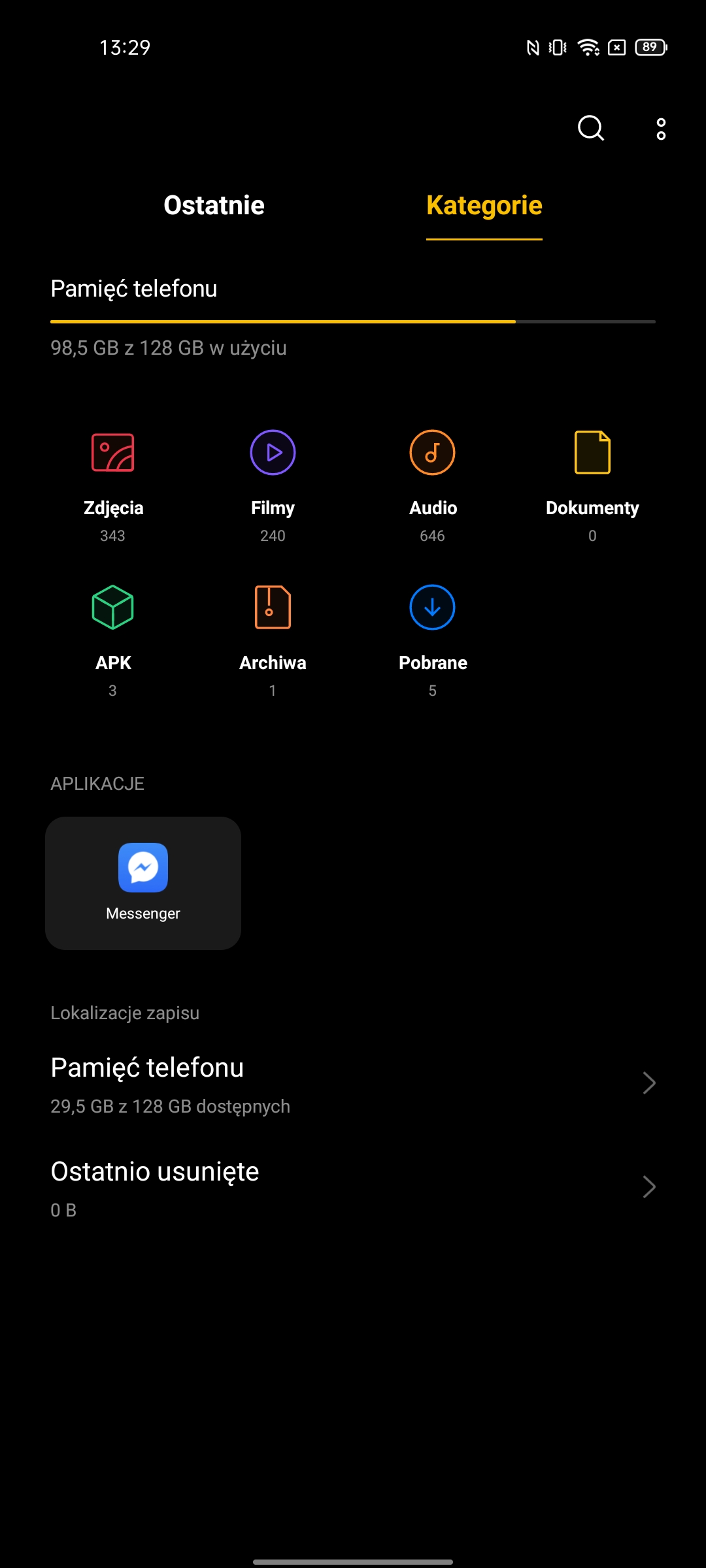View Ostatnio usunięte items
706x1568 pixels.
[353, 1187]
